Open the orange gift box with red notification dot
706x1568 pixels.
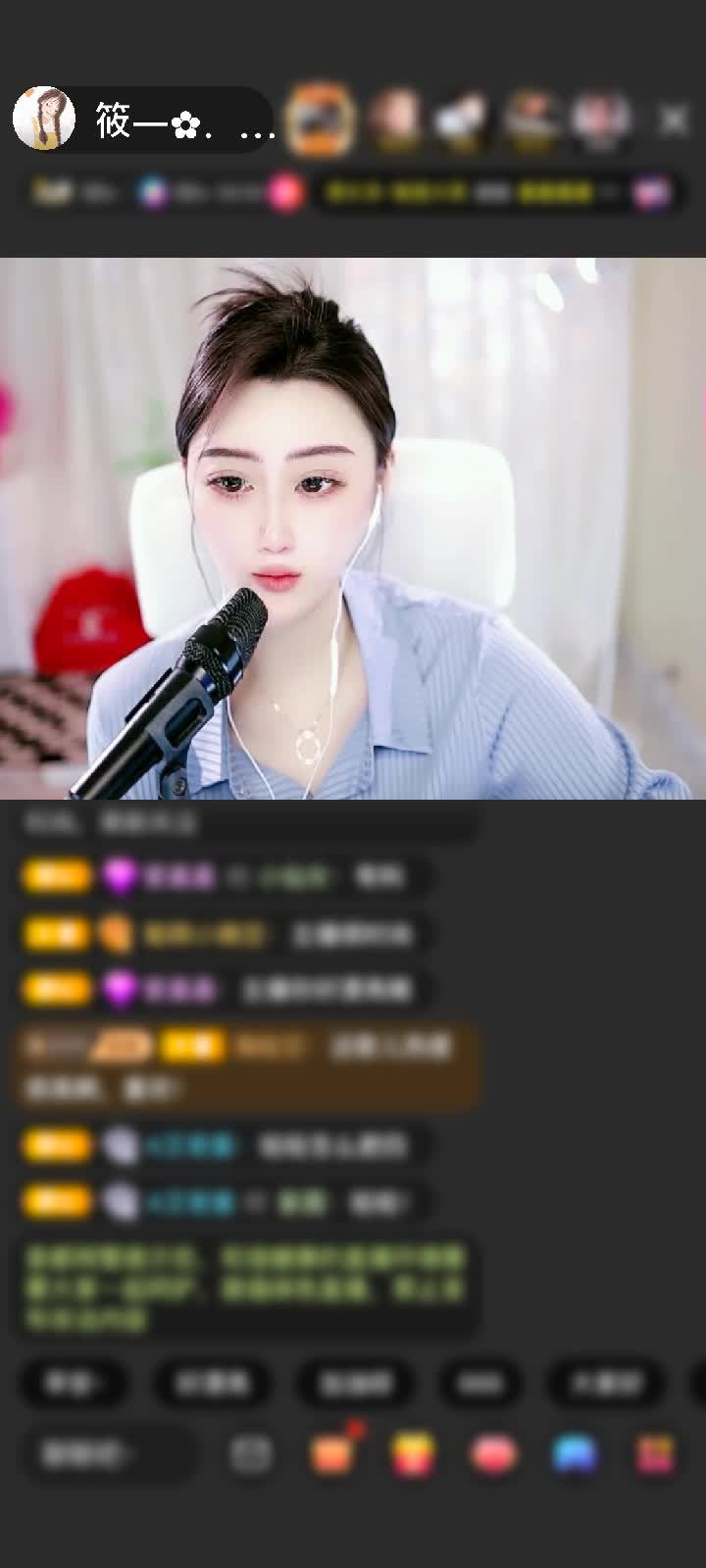pyautogui.click(x=333, y=1449)
